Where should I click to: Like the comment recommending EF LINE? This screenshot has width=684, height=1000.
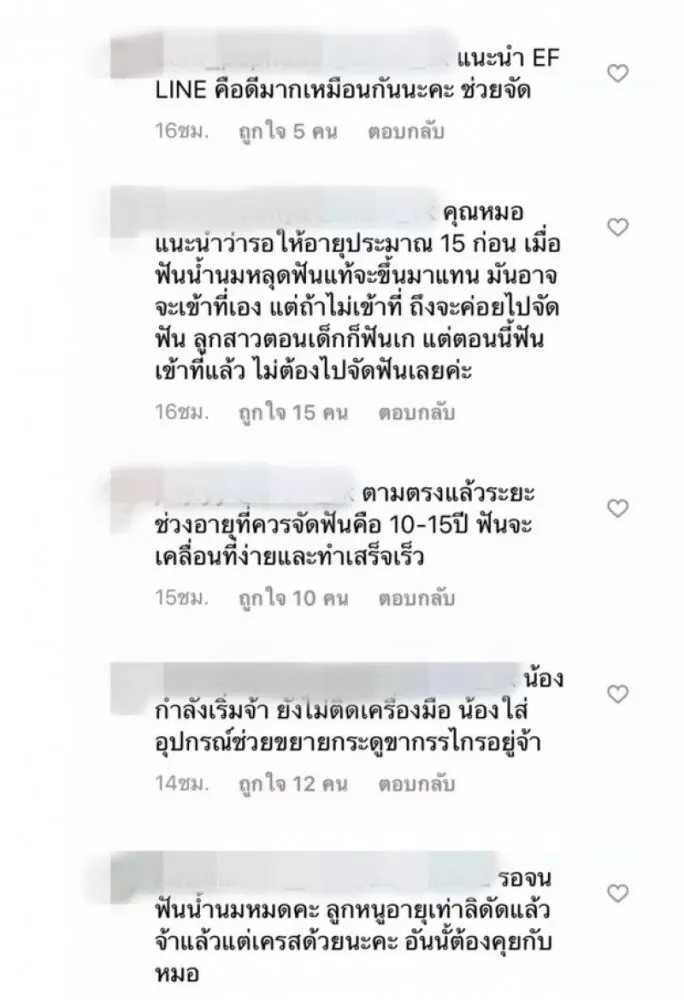619,73
